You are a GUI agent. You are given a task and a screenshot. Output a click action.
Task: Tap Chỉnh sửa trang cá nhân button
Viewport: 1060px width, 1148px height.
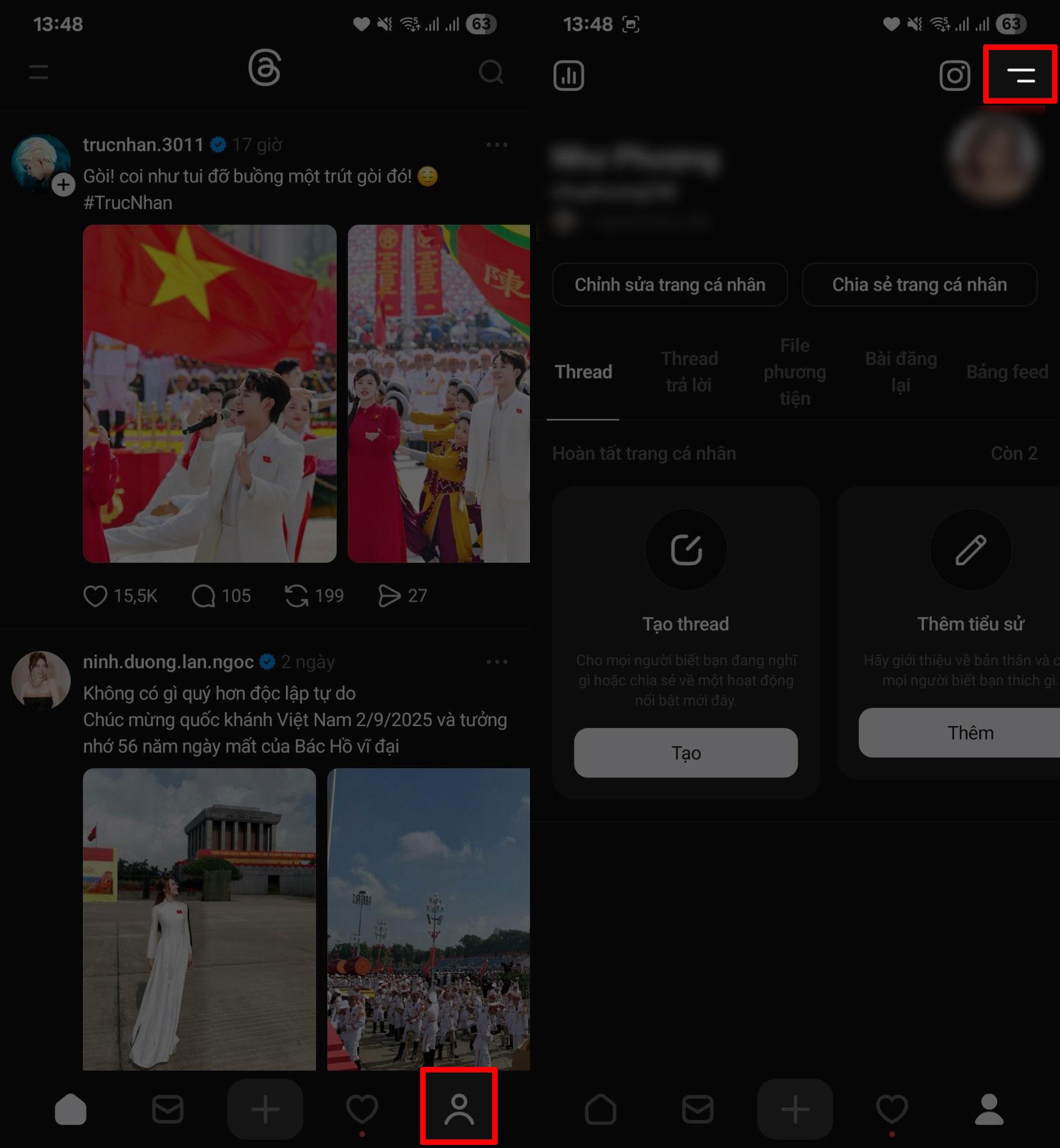[669, 285]
